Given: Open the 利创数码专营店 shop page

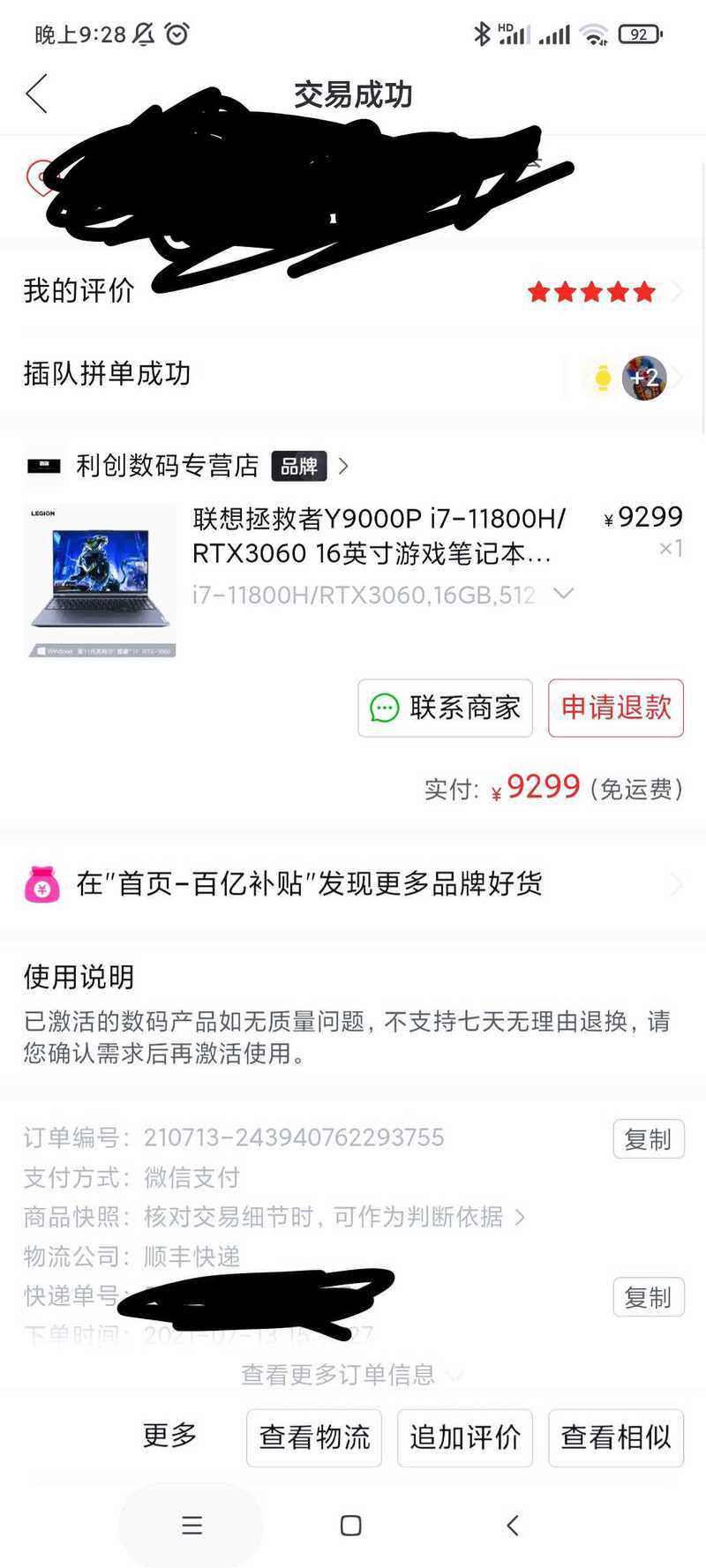Looking at the screenshot, I should [x=168, y=465].
